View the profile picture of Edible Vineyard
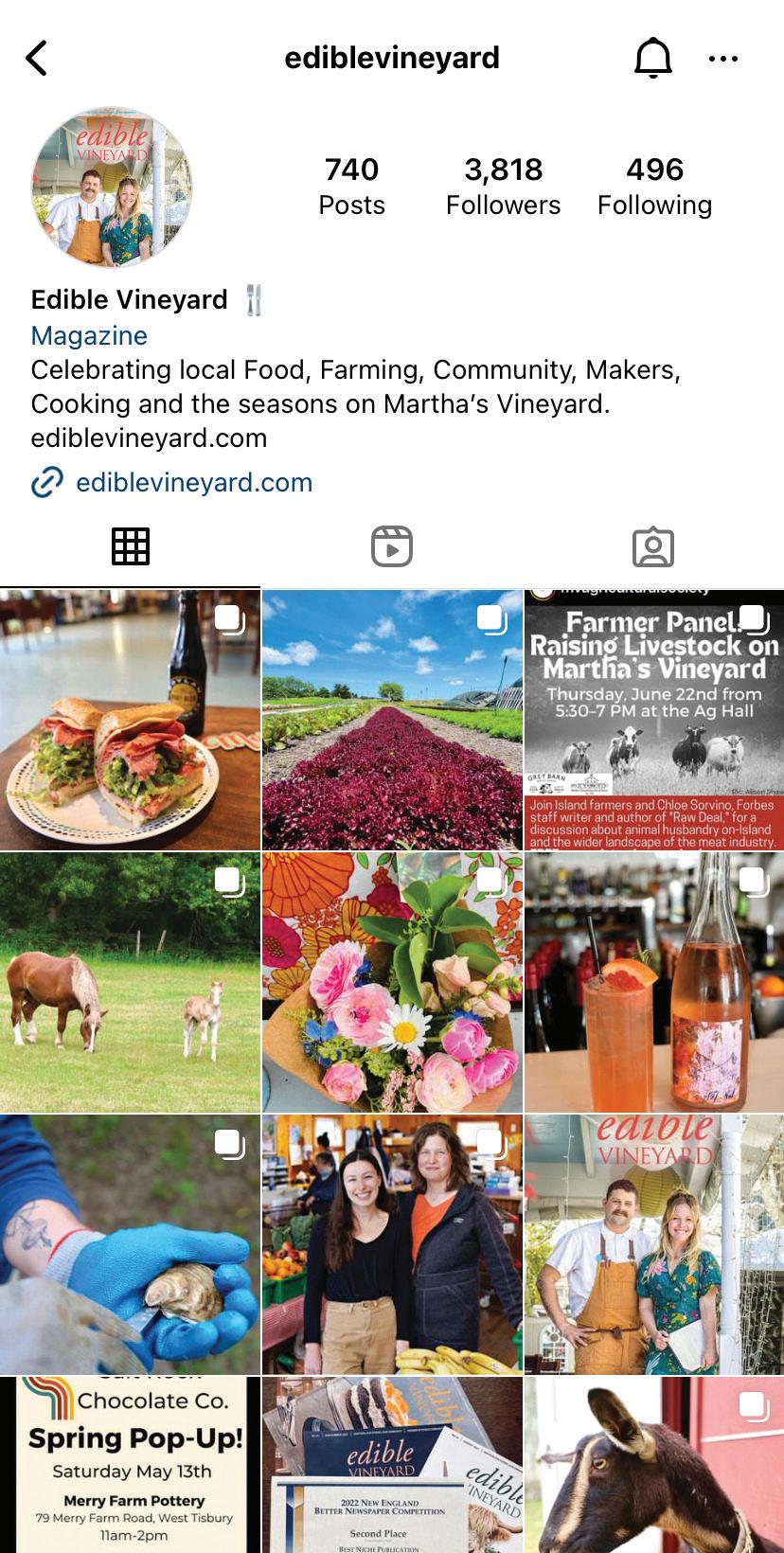Viewport: 784px width, 1553px height. pos(112,187)
